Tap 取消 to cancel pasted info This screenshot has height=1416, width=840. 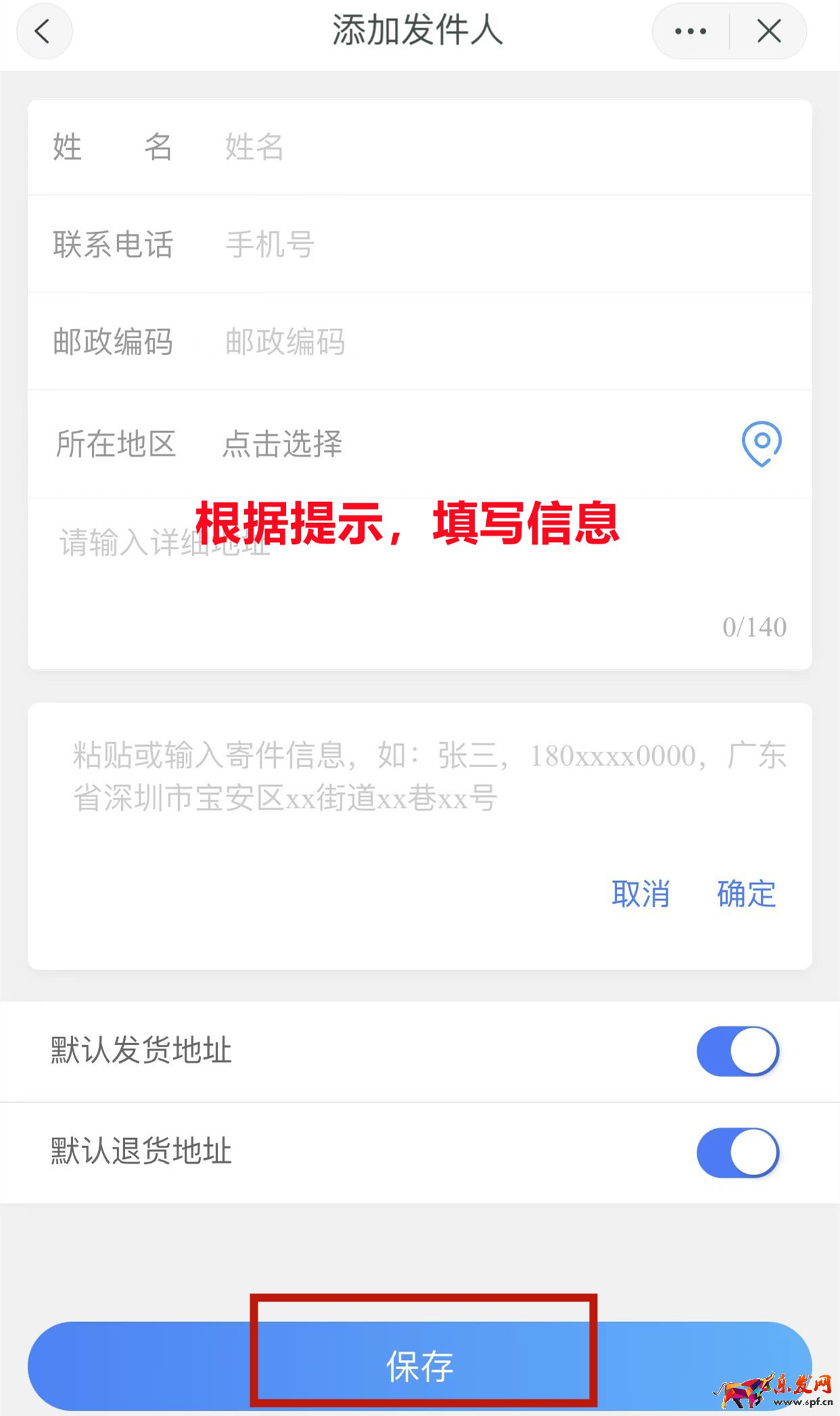[x=640, y=894]
